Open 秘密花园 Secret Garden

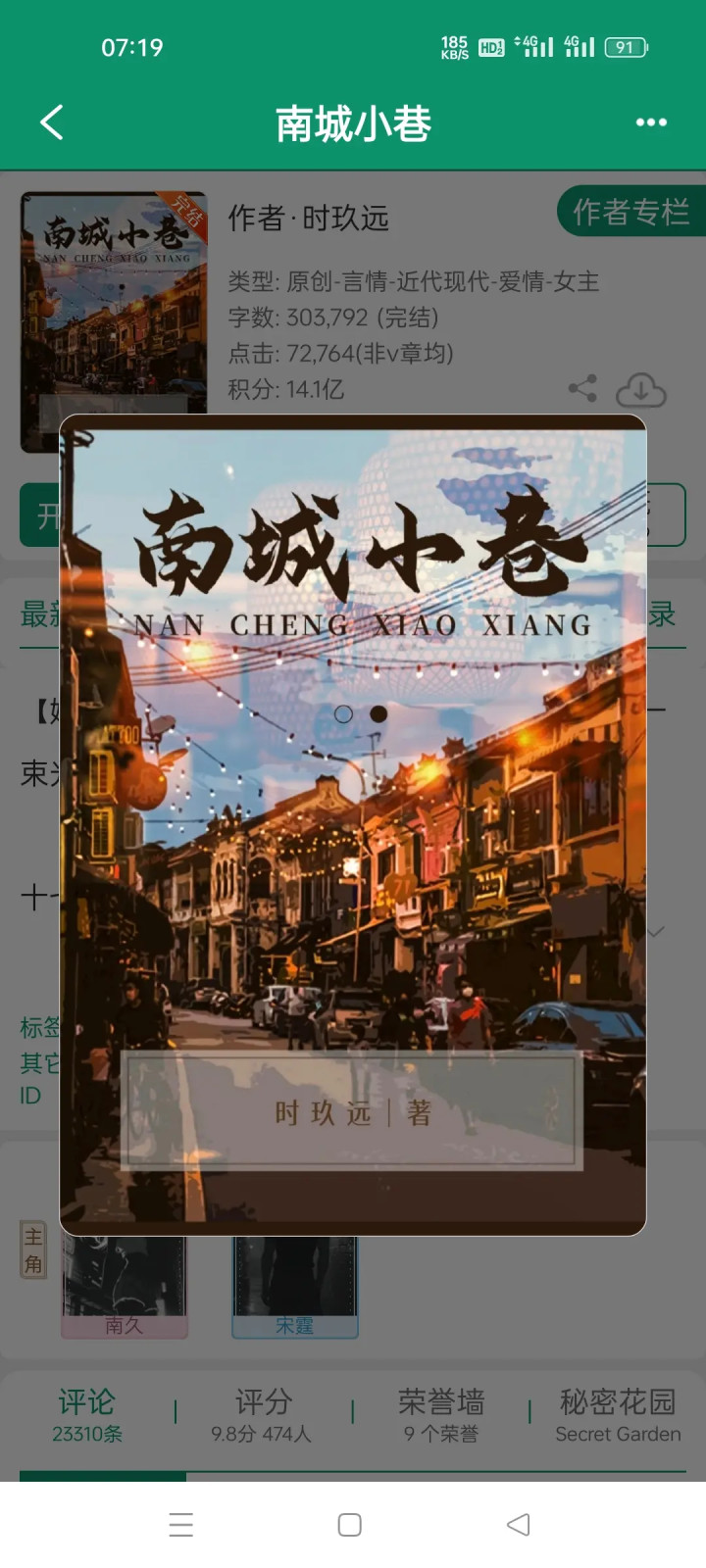pos(618,1415)
